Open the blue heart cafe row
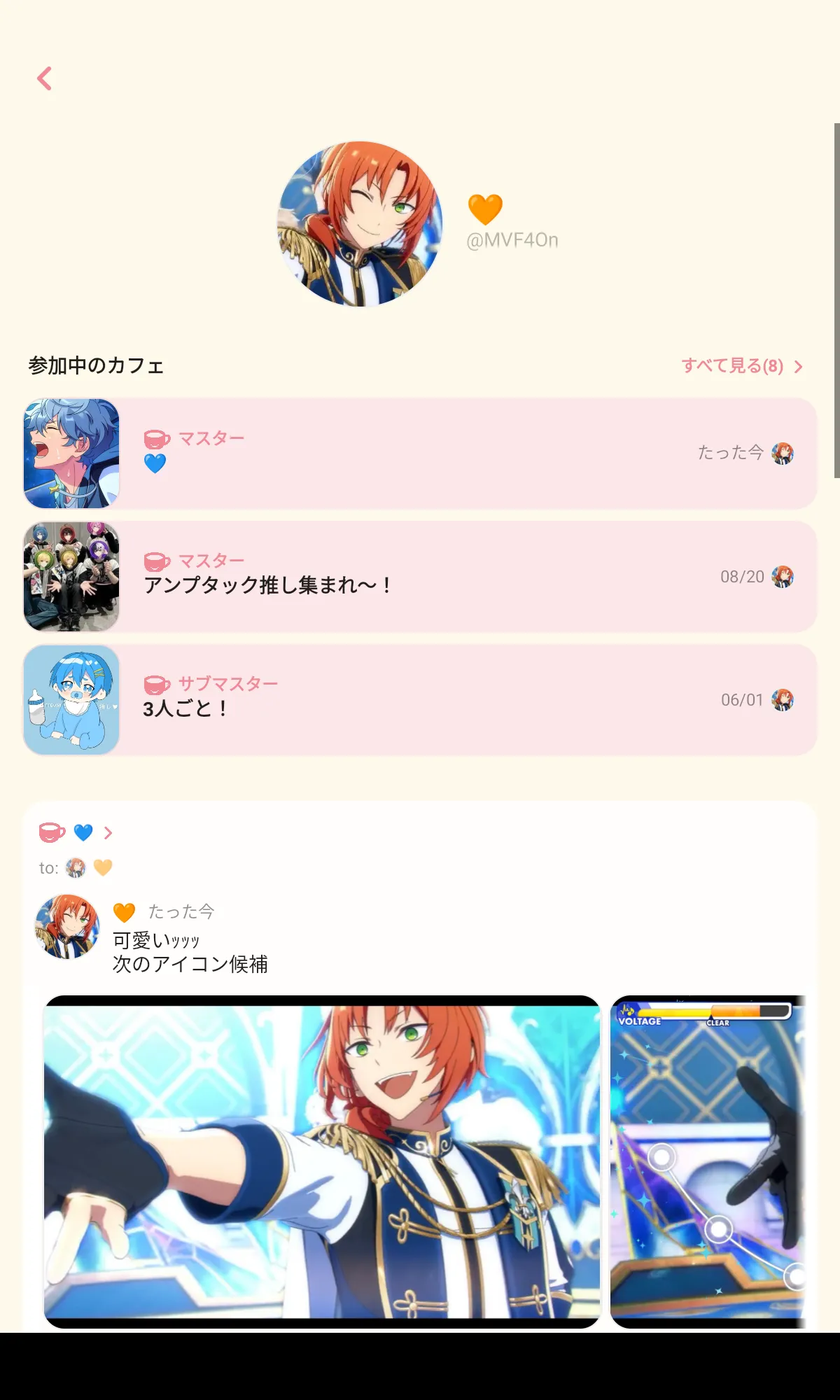Screen dimensions: 840x1400 pos(420,454)
